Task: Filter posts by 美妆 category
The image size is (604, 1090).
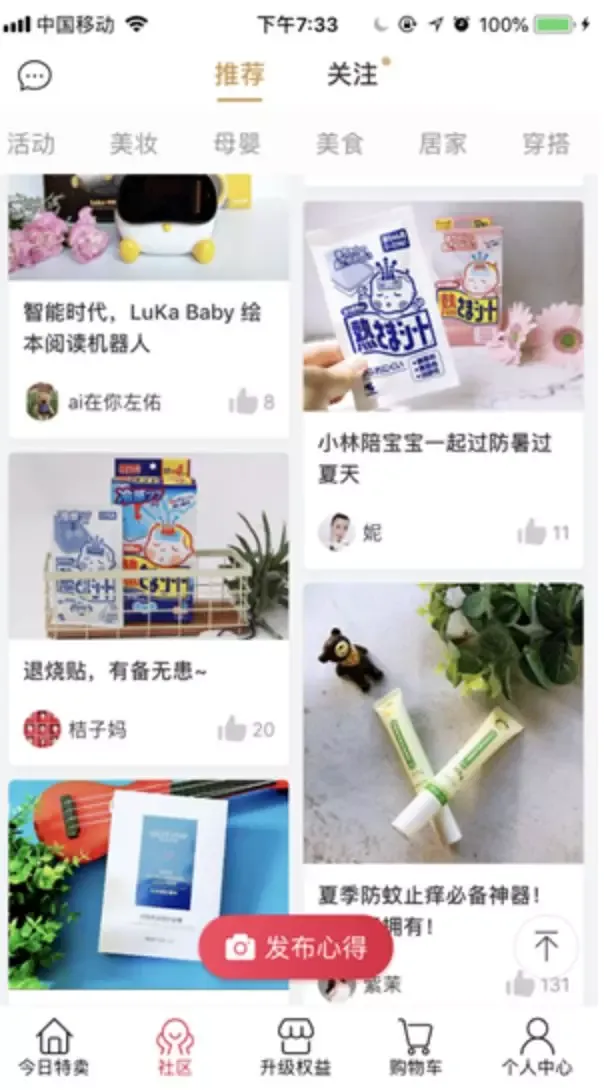Action: pos(134,144)
